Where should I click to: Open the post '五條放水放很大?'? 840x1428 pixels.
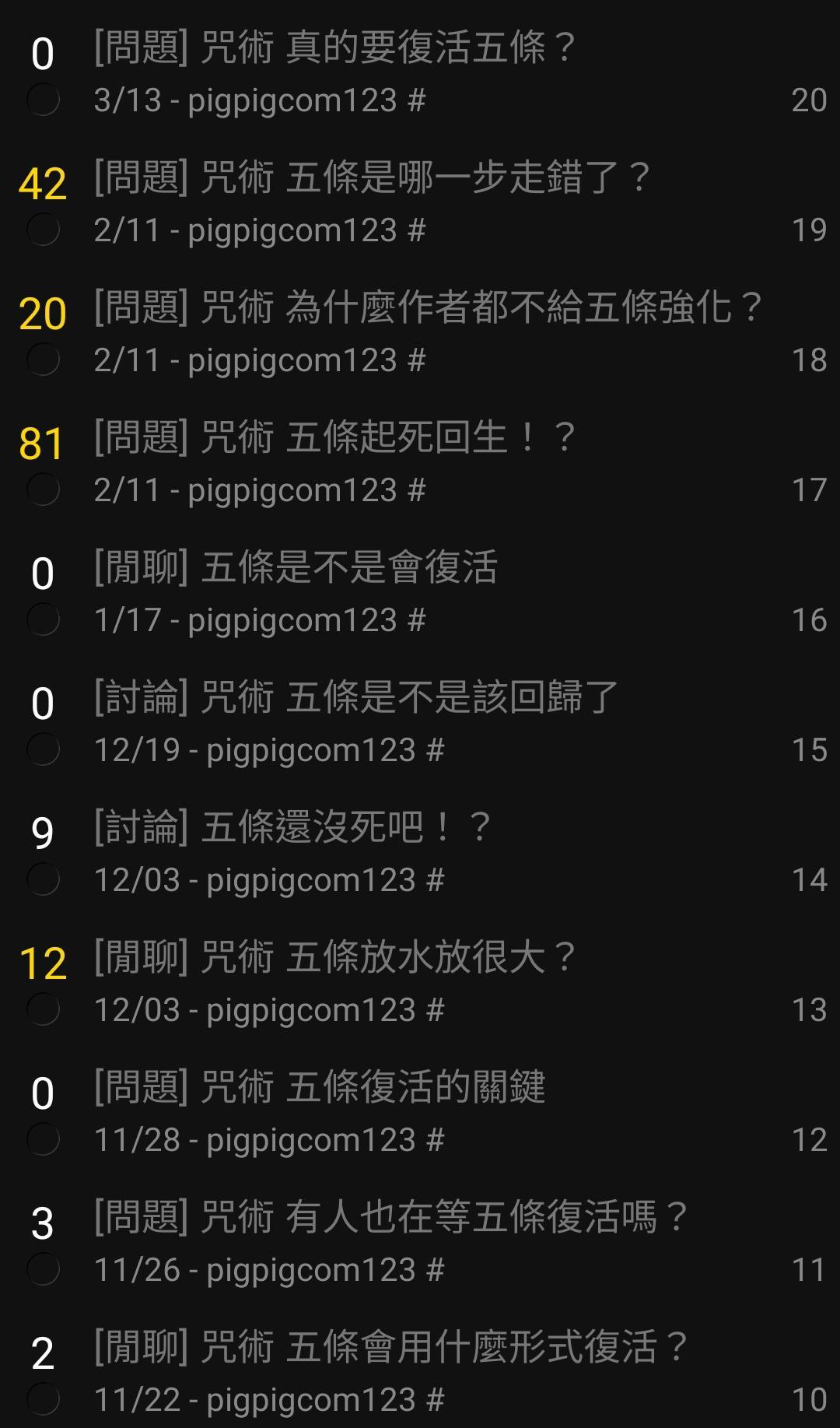point(334,958)
